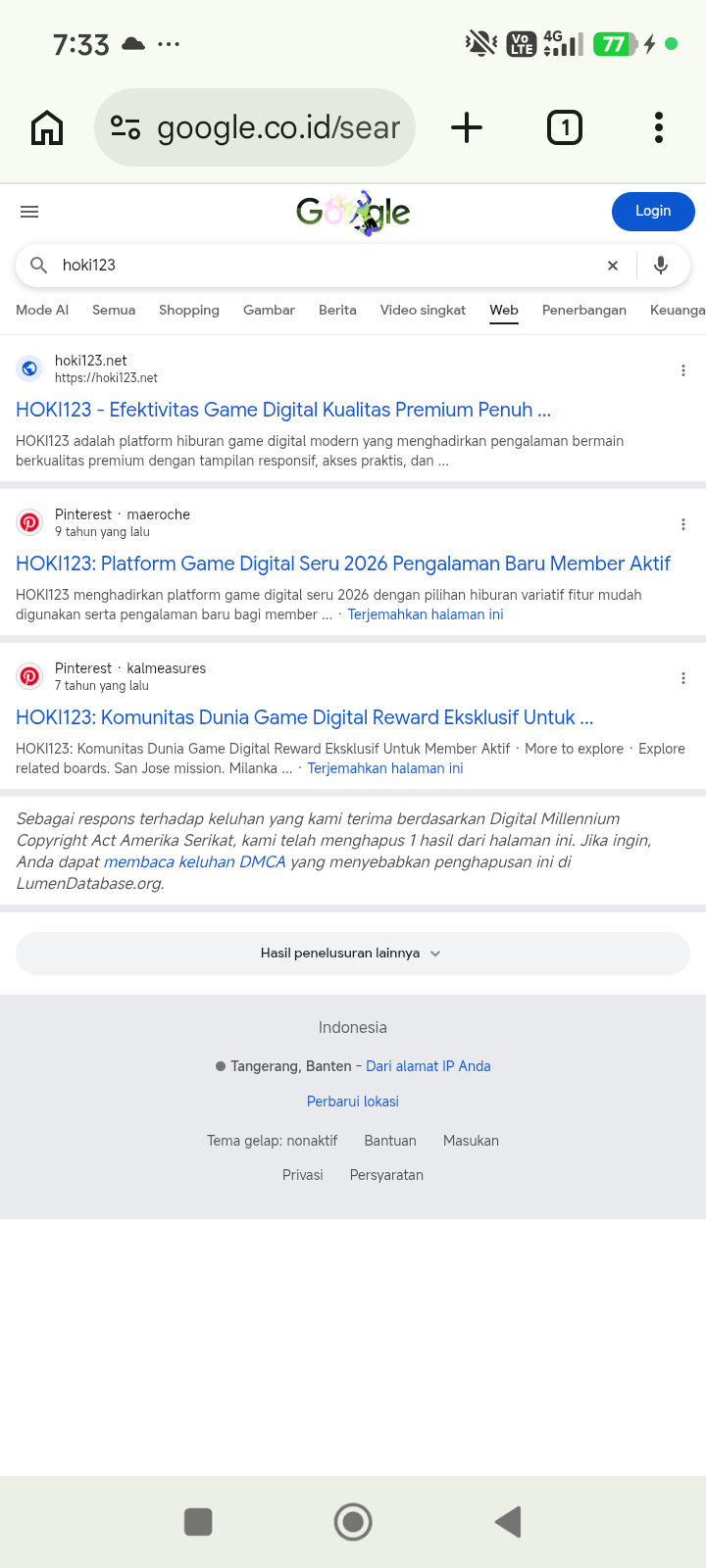Open options for the kalmeasures Pinterest result
This screenshot has width=706, height=1568.
click(x=683, y=678)
